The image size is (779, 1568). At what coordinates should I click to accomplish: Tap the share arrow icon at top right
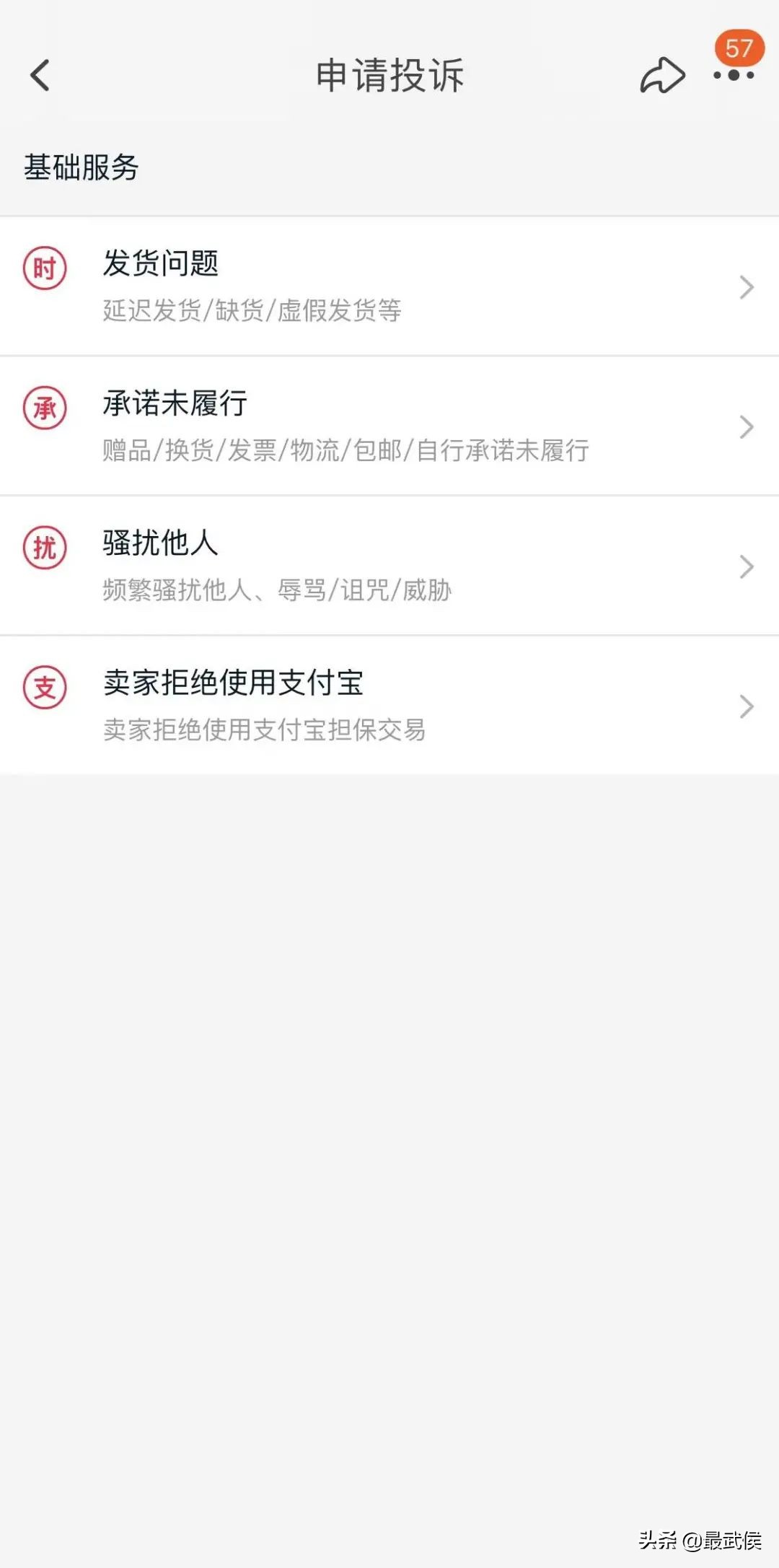[661, 73]
